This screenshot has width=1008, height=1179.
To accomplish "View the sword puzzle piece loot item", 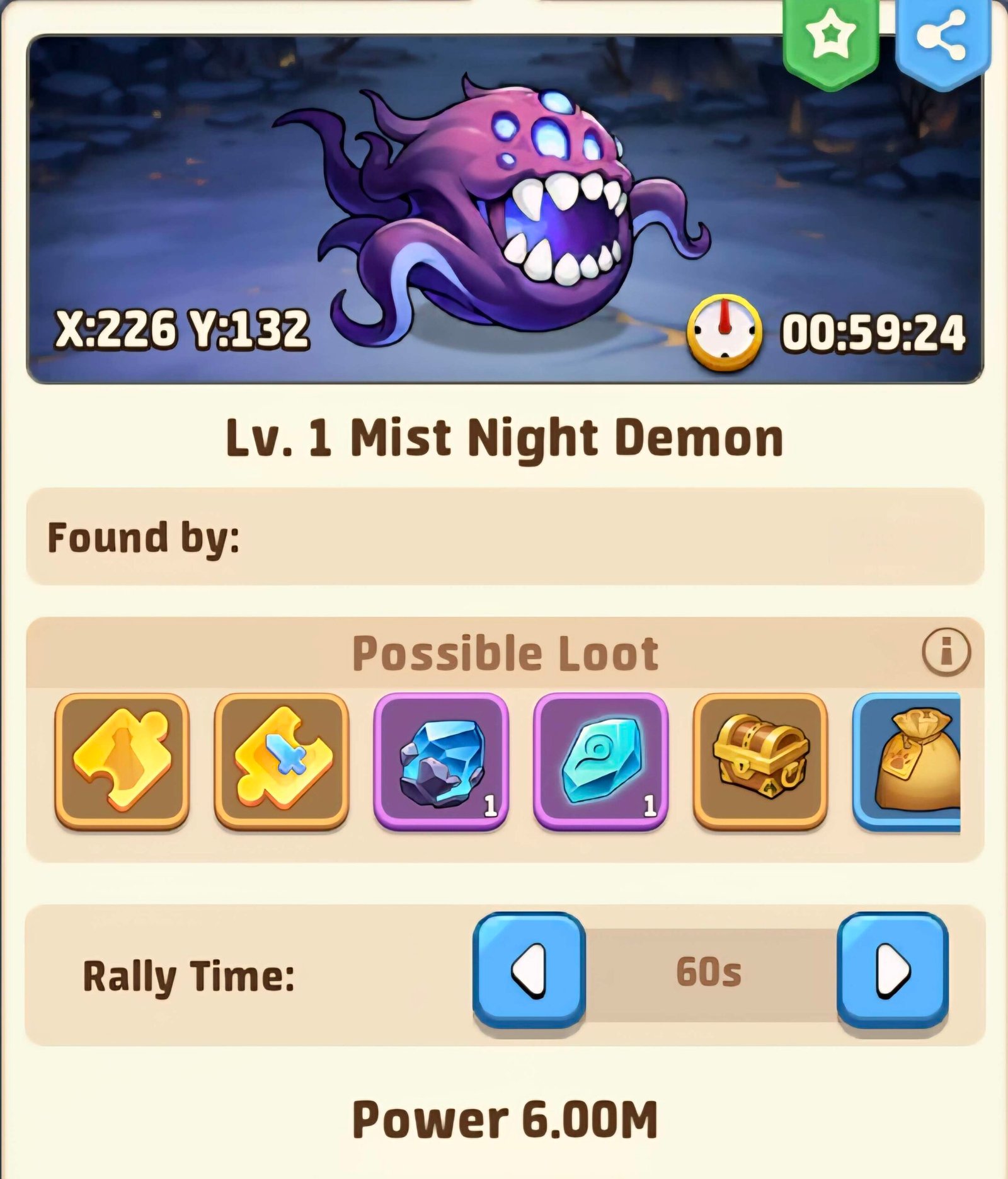I will [281, 761].
